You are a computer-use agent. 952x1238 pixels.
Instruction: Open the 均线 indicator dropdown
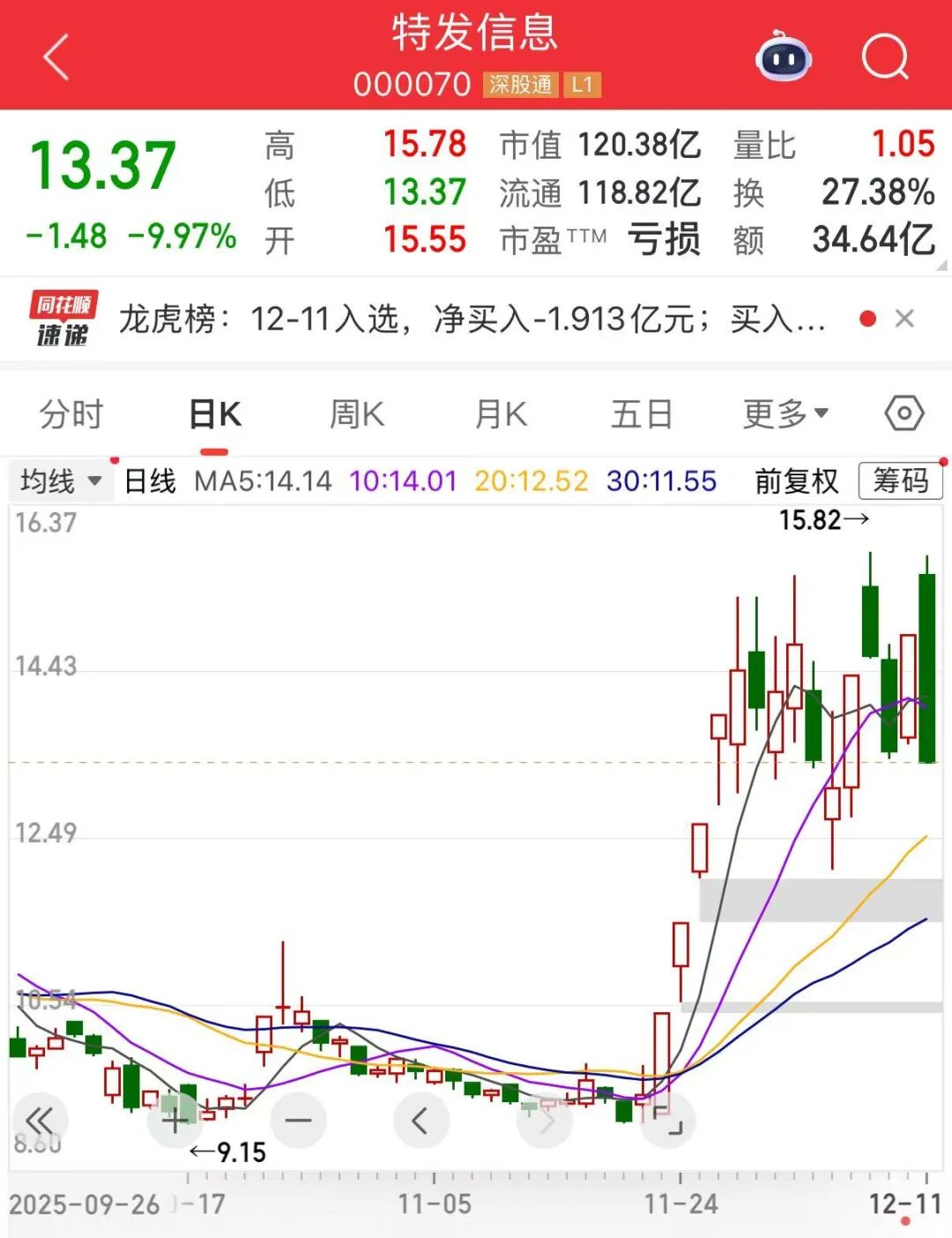pyautogui.click(x=61, y=481)
